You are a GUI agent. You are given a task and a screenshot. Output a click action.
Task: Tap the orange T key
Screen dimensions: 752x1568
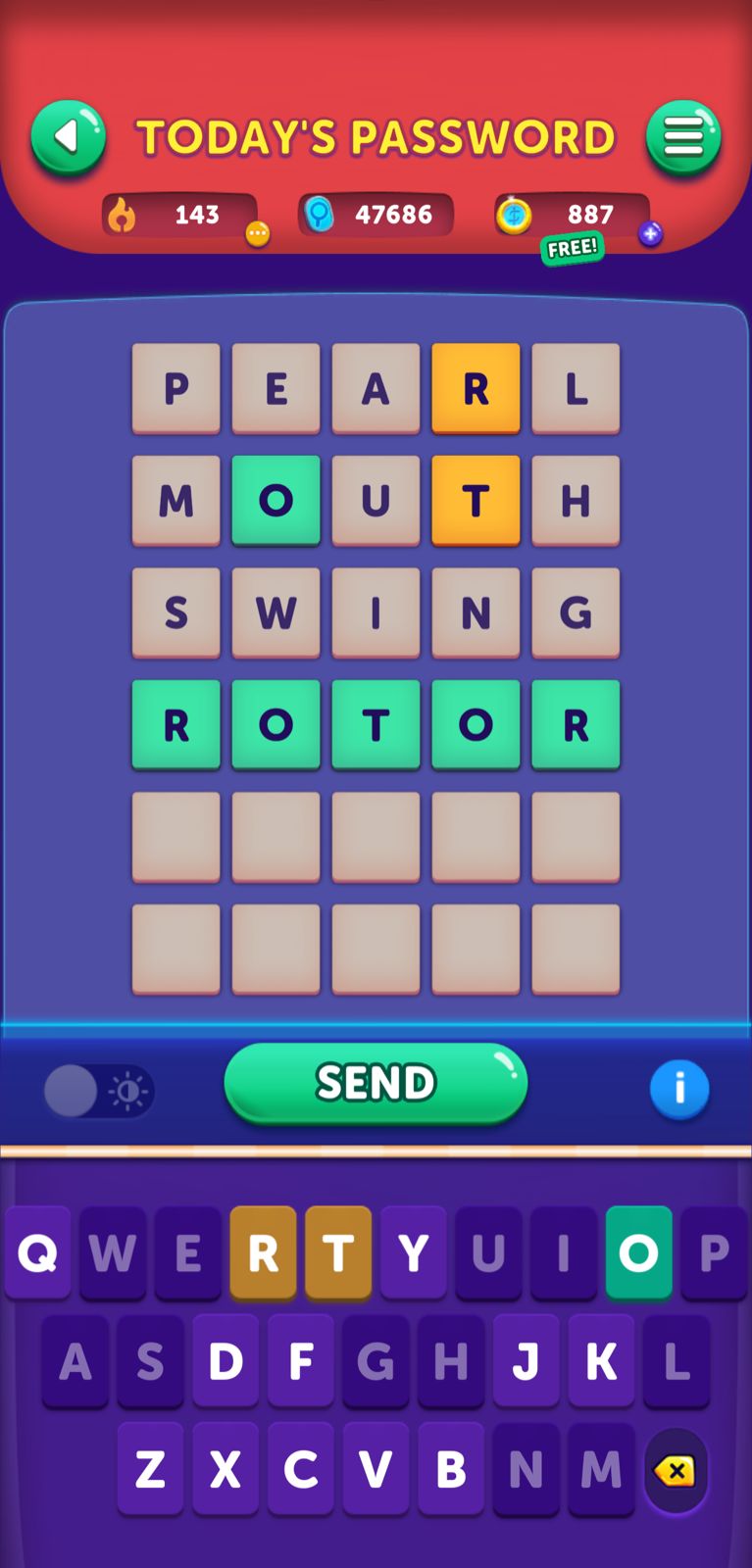[x=338, y=1253]
